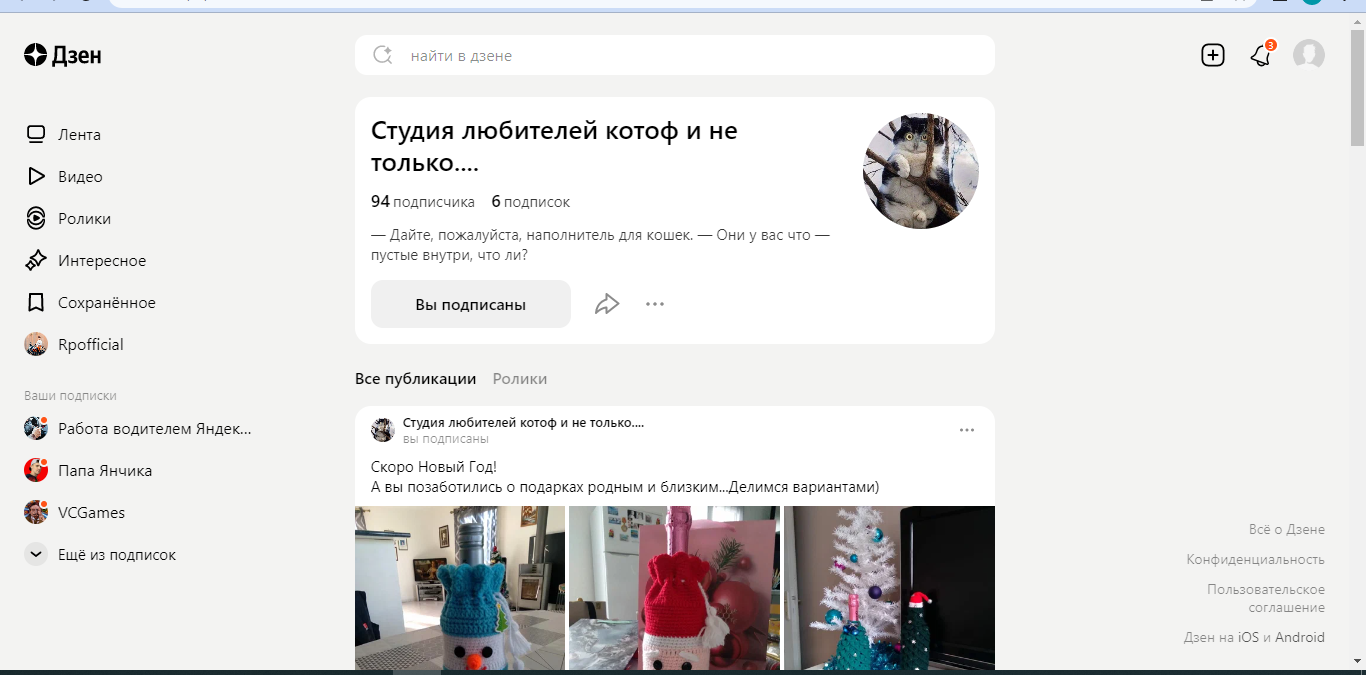Open channel more options menu

655,304
